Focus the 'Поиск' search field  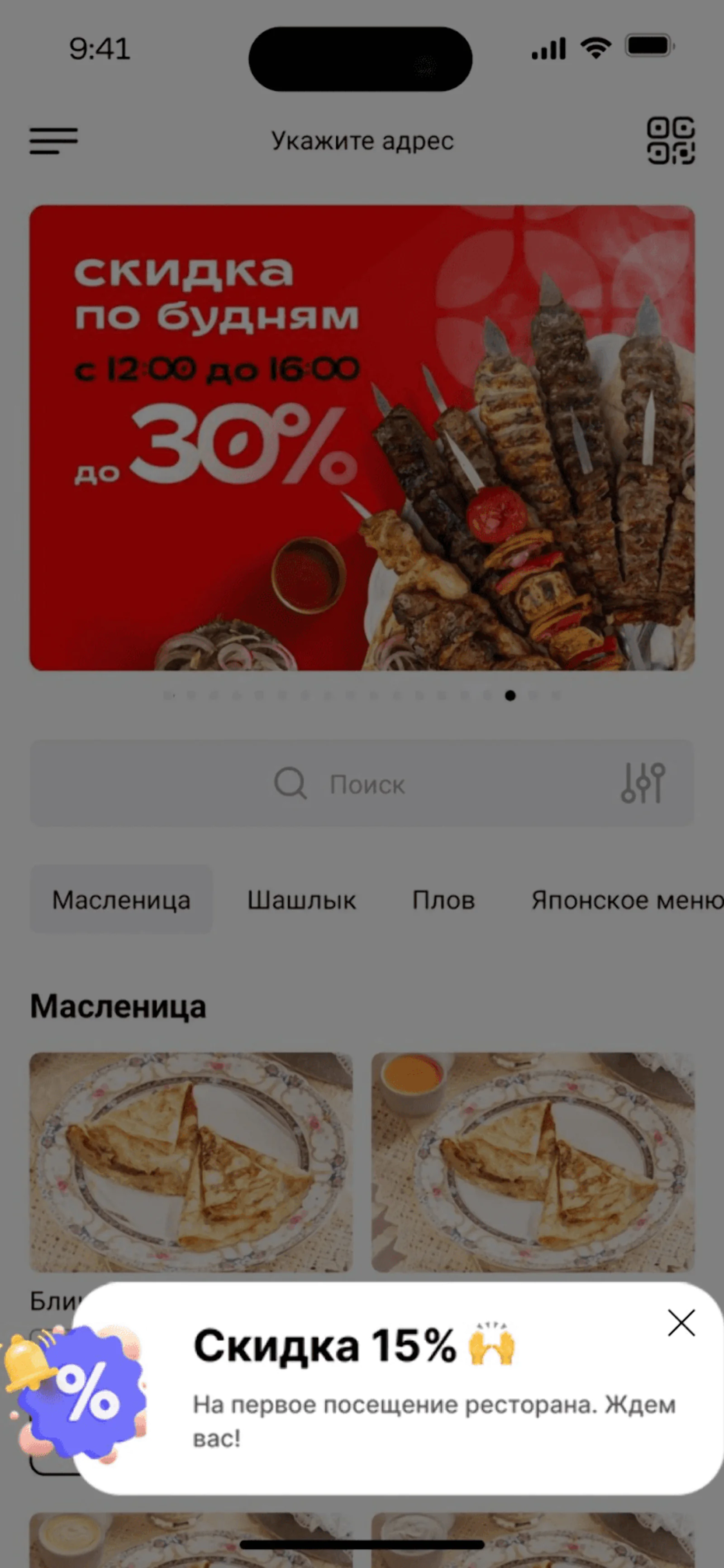[x=341, y=784]
